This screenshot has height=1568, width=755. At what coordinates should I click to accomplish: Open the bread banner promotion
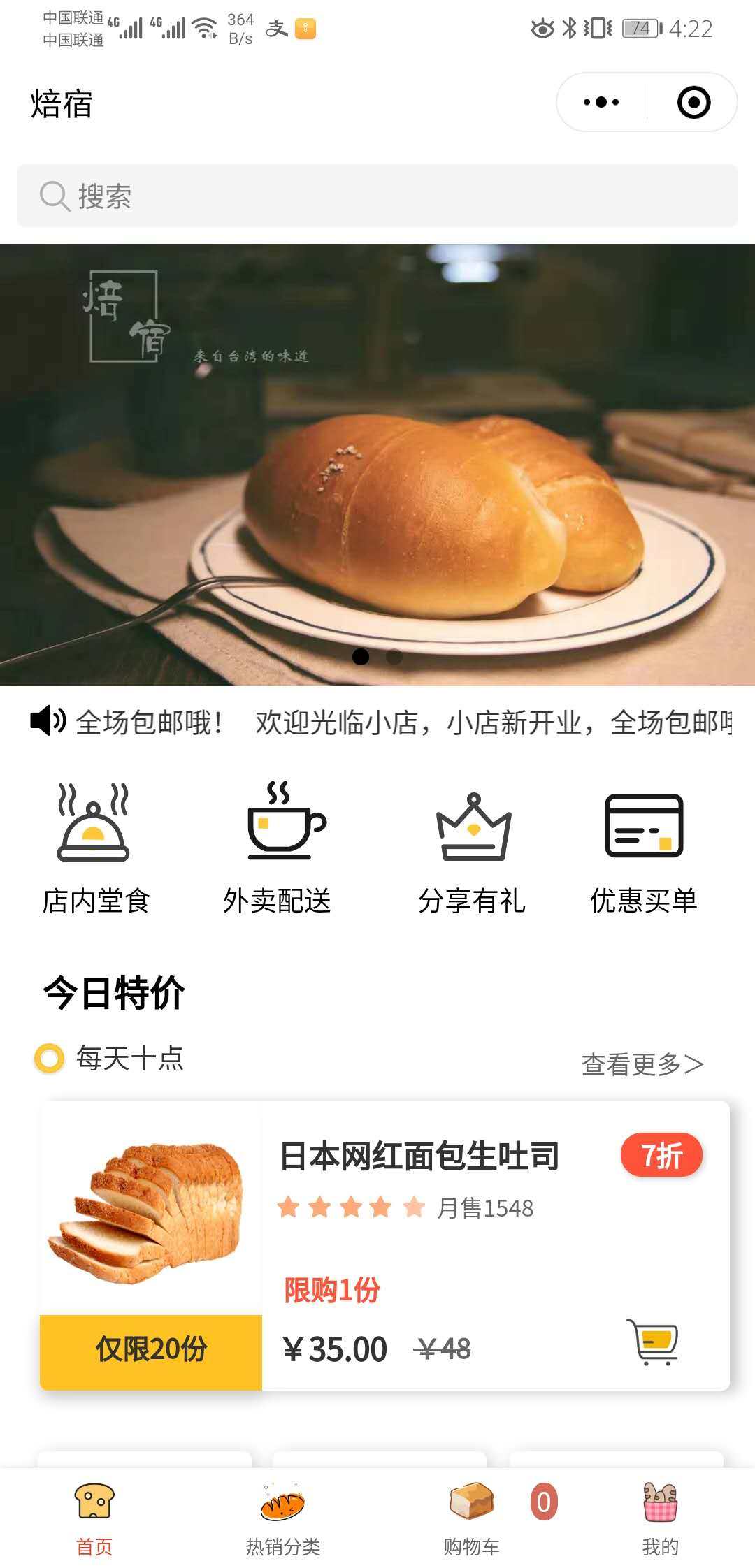(377, 464)
